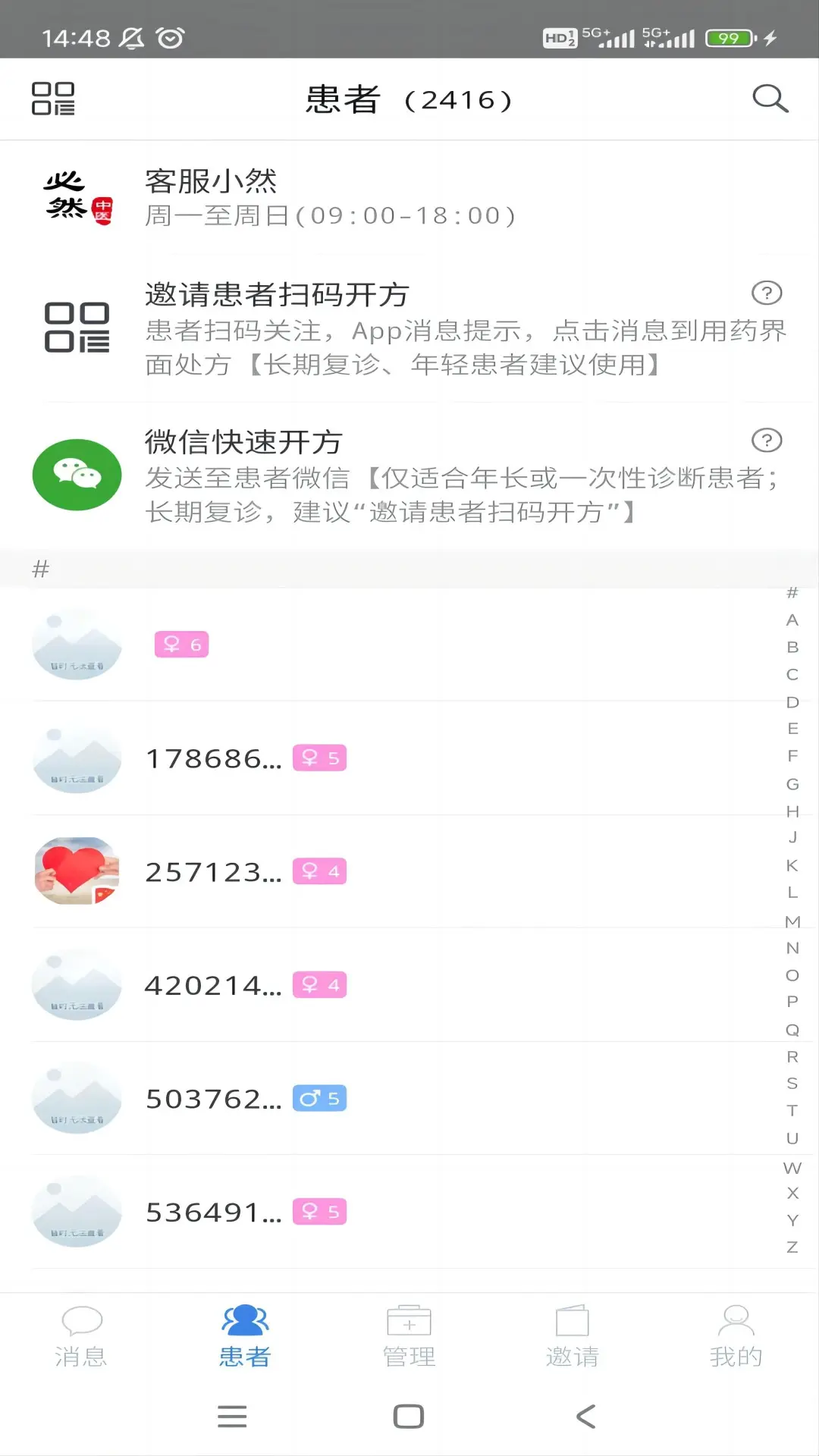Image resolution: width=819 pixels, height=1456 pixels.
Task: Jump to letter Z in the index
Action: coord(792,1247)
